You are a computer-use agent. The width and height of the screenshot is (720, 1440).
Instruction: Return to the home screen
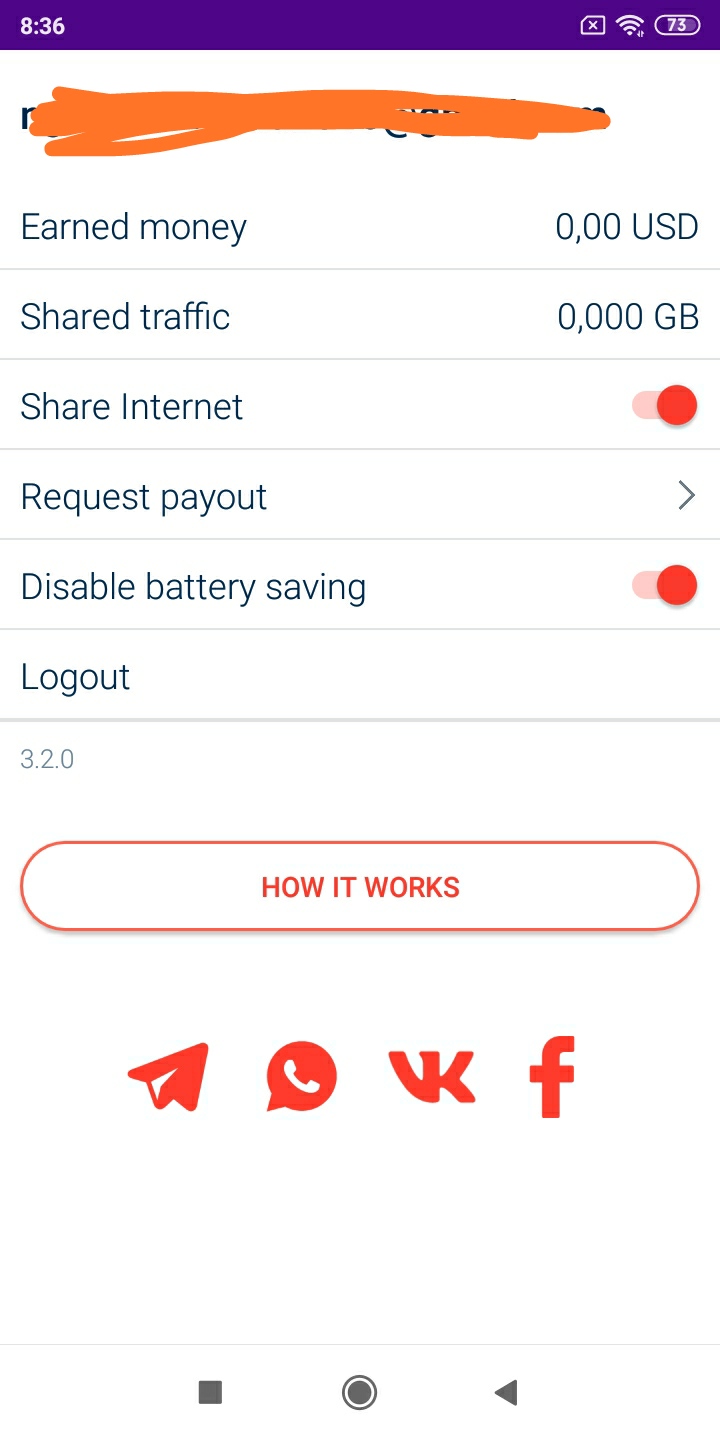click(359, 1392)
